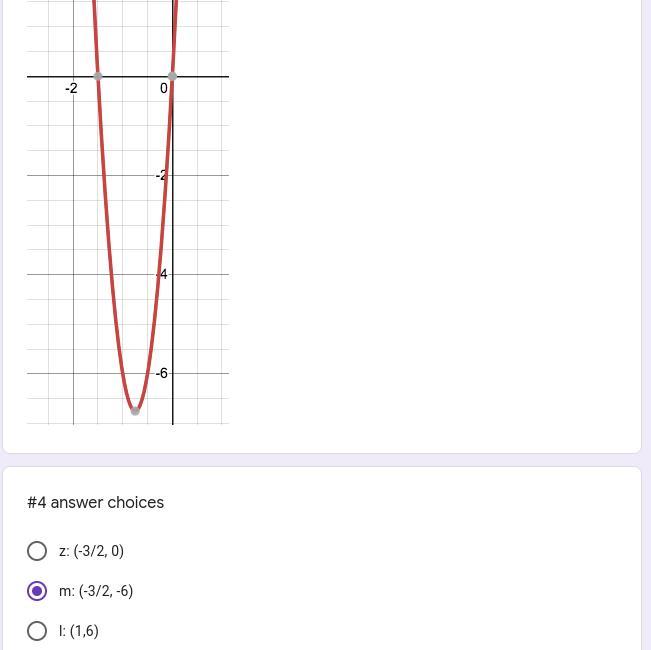This screenshot has height=650, width=651.
Task: Select answer choice z: (-3/2, 0)
Action: click(x=37, y=551)
